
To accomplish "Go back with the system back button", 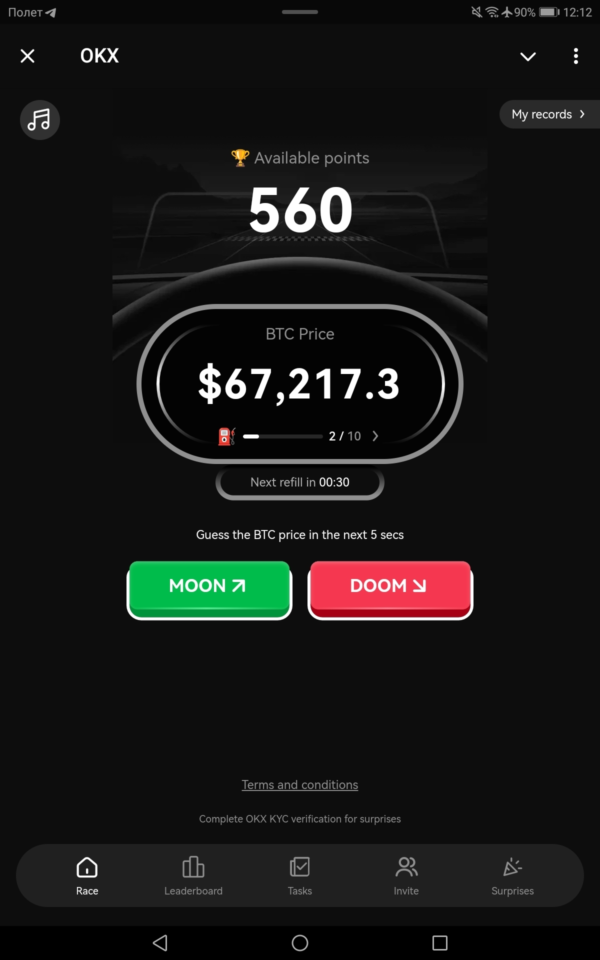I will click(x=160, y=942).
